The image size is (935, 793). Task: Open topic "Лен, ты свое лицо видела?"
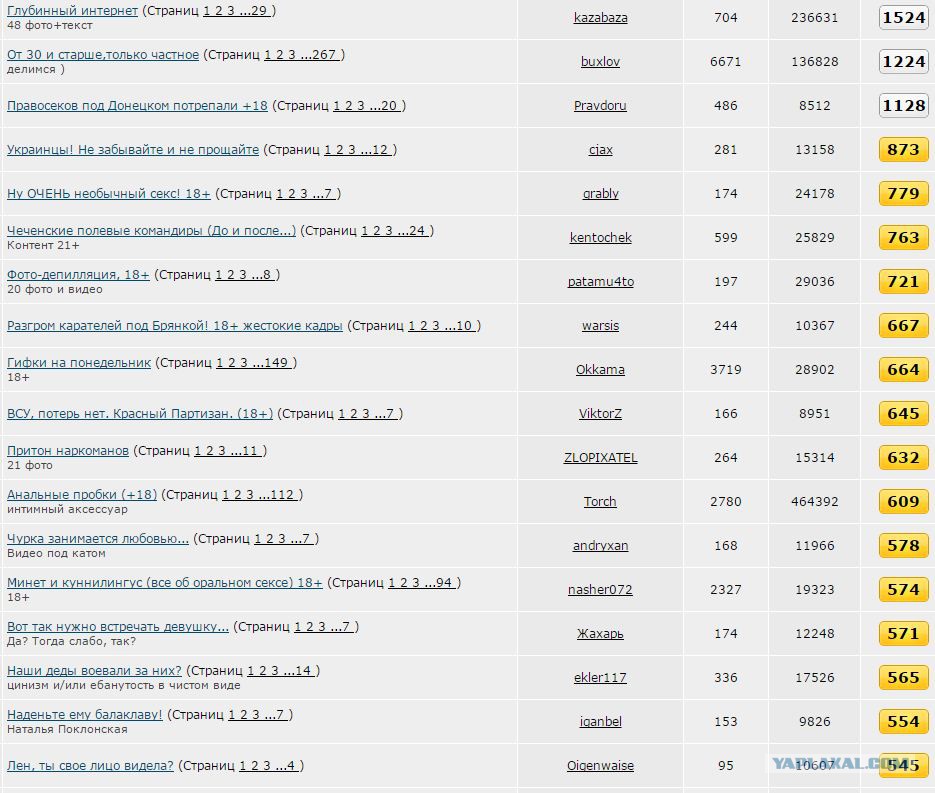[x=90, y=766]
